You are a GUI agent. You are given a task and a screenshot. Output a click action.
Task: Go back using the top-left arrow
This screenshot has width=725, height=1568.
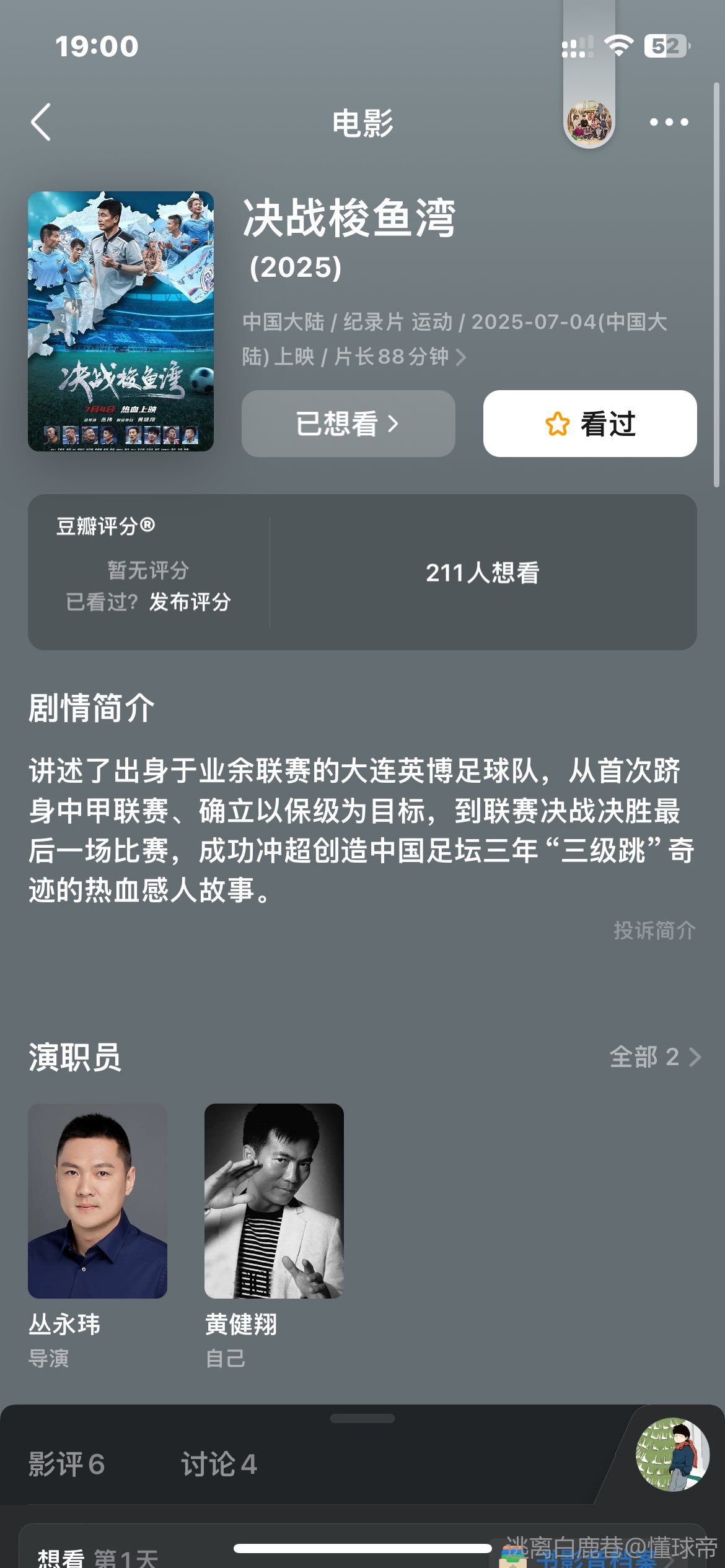(41, 122)
